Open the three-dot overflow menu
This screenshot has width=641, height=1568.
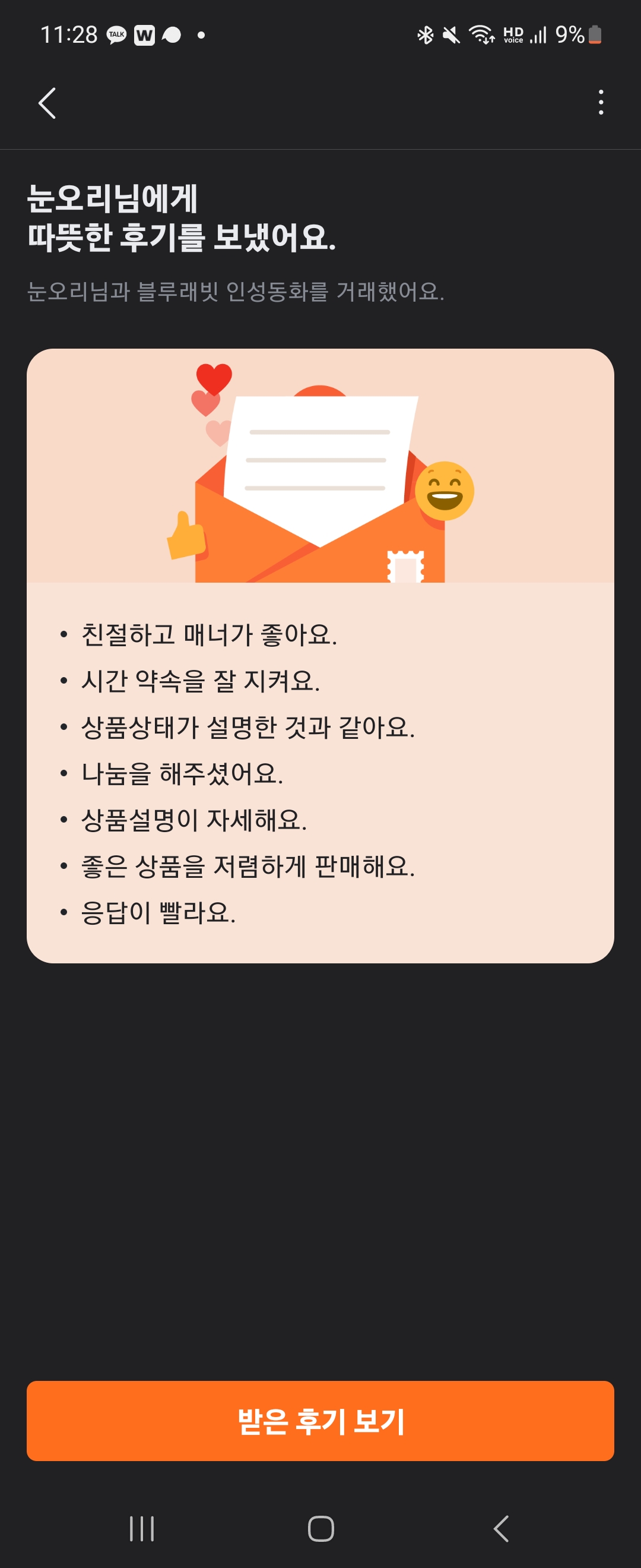[600, 102]
